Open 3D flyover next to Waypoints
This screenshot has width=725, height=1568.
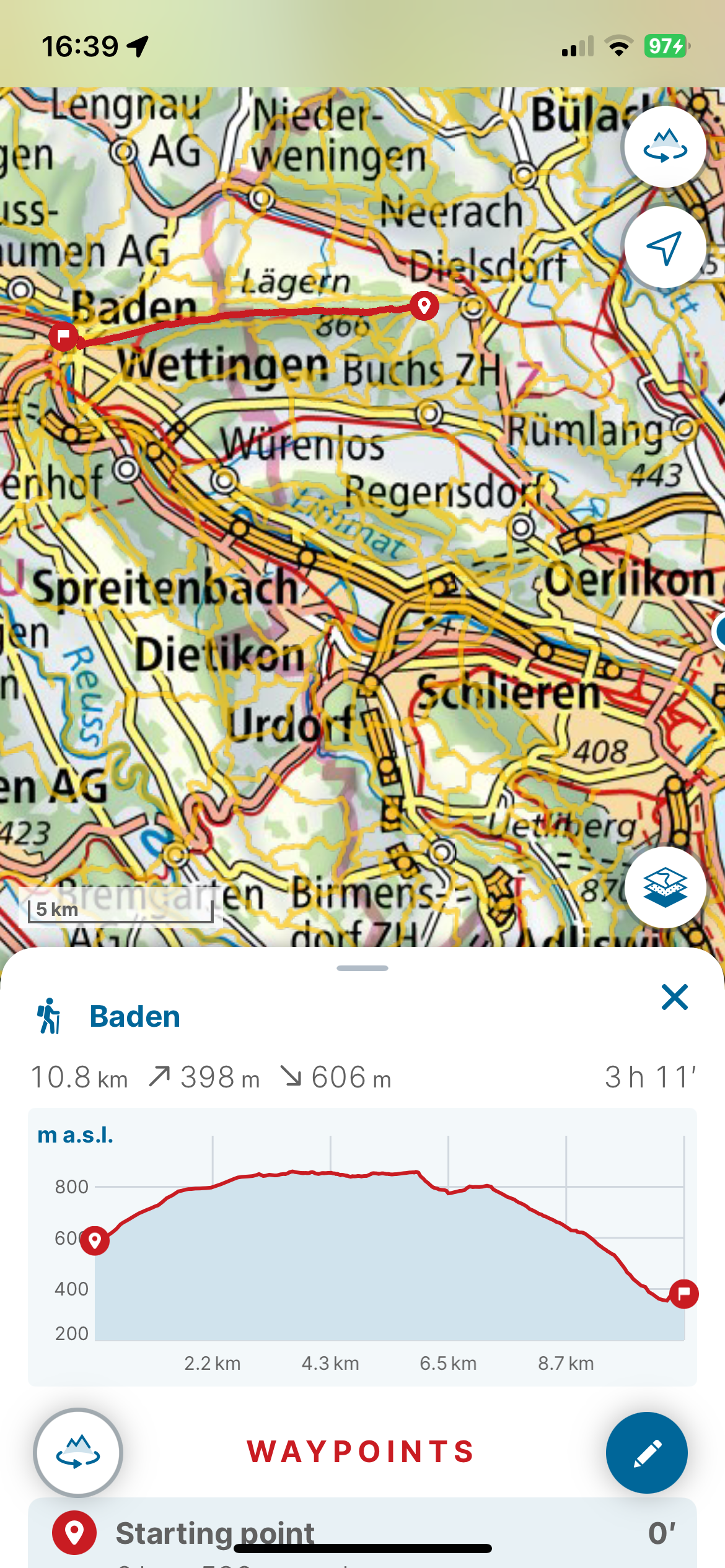(78, 1453)
